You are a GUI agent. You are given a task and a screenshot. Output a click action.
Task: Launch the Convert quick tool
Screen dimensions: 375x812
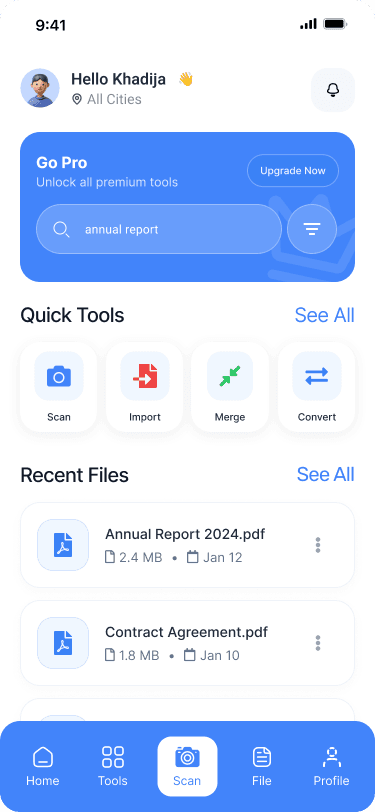tap(316, 387)
